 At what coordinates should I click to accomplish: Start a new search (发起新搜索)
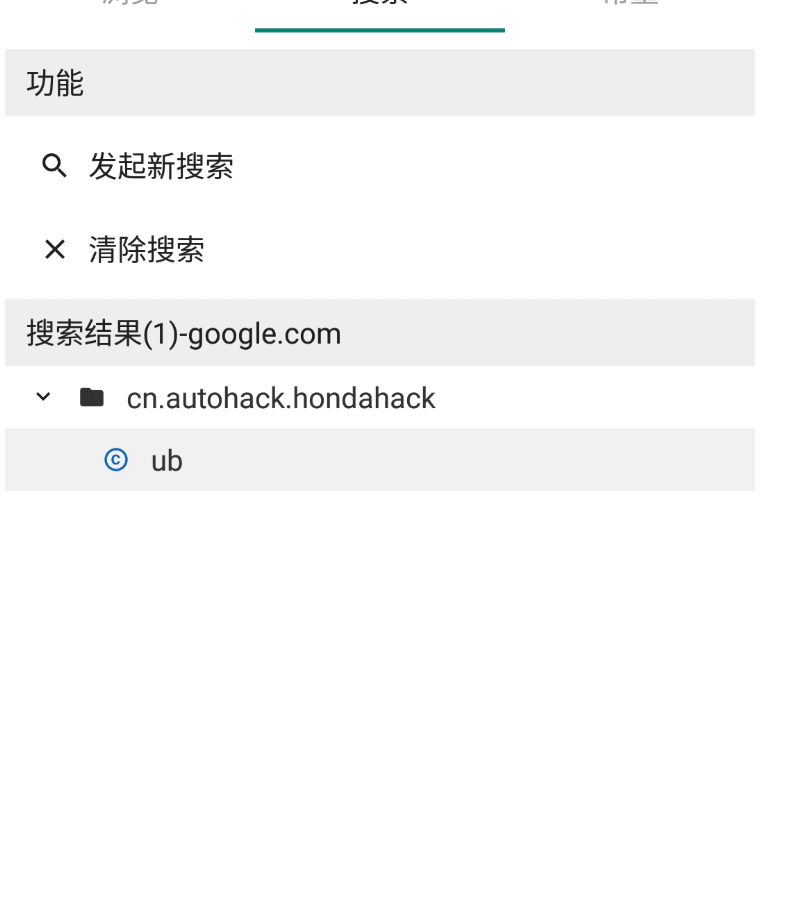[160, 166]
